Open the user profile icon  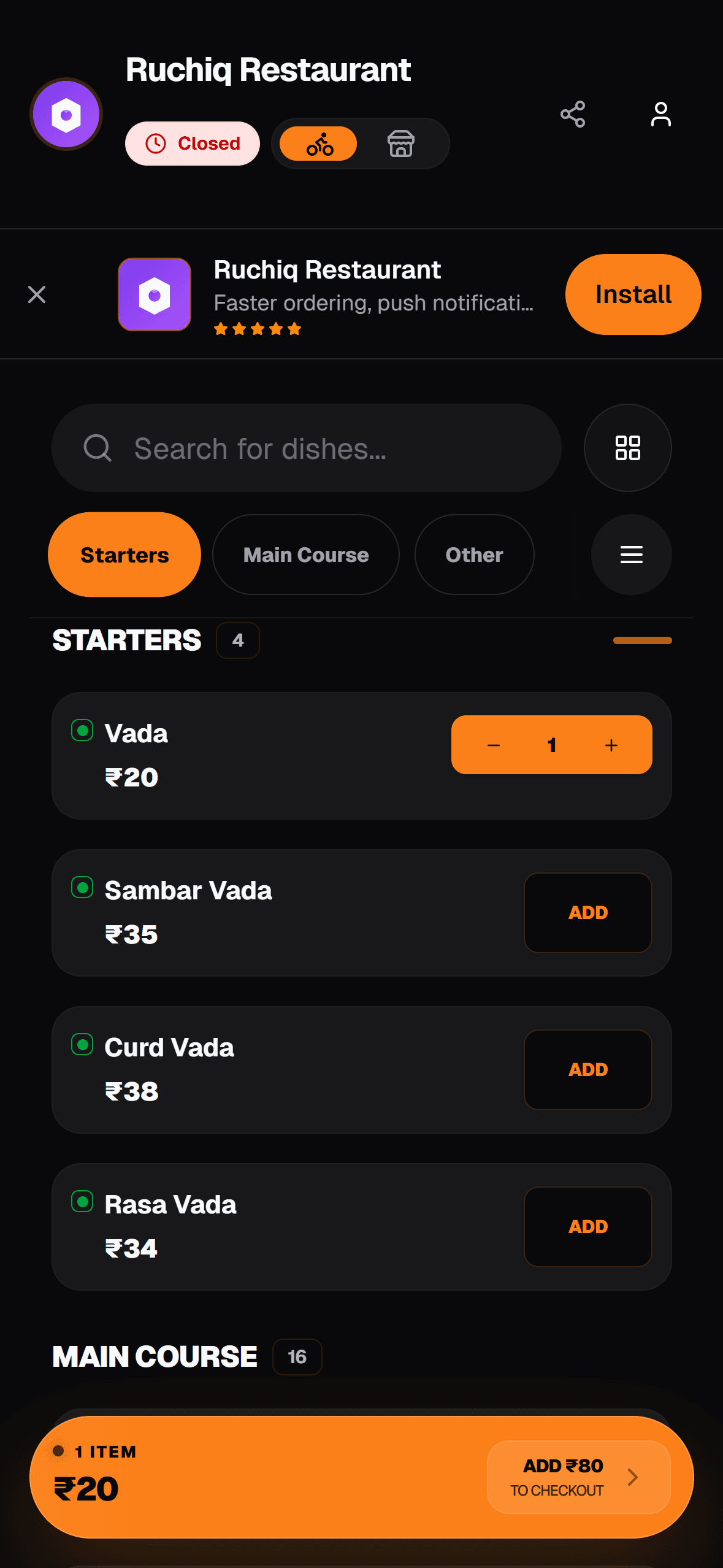661,113
